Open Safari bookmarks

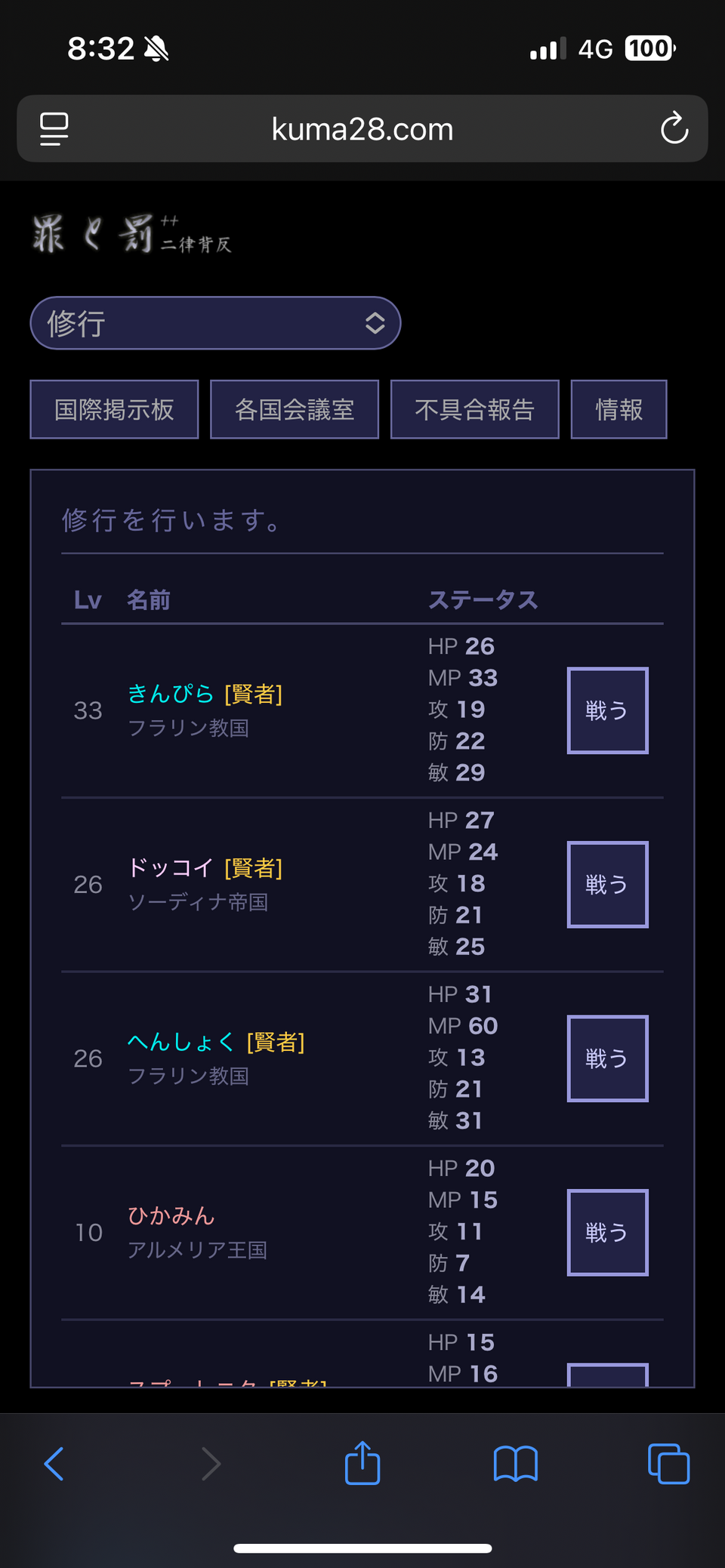(515, 1464)
